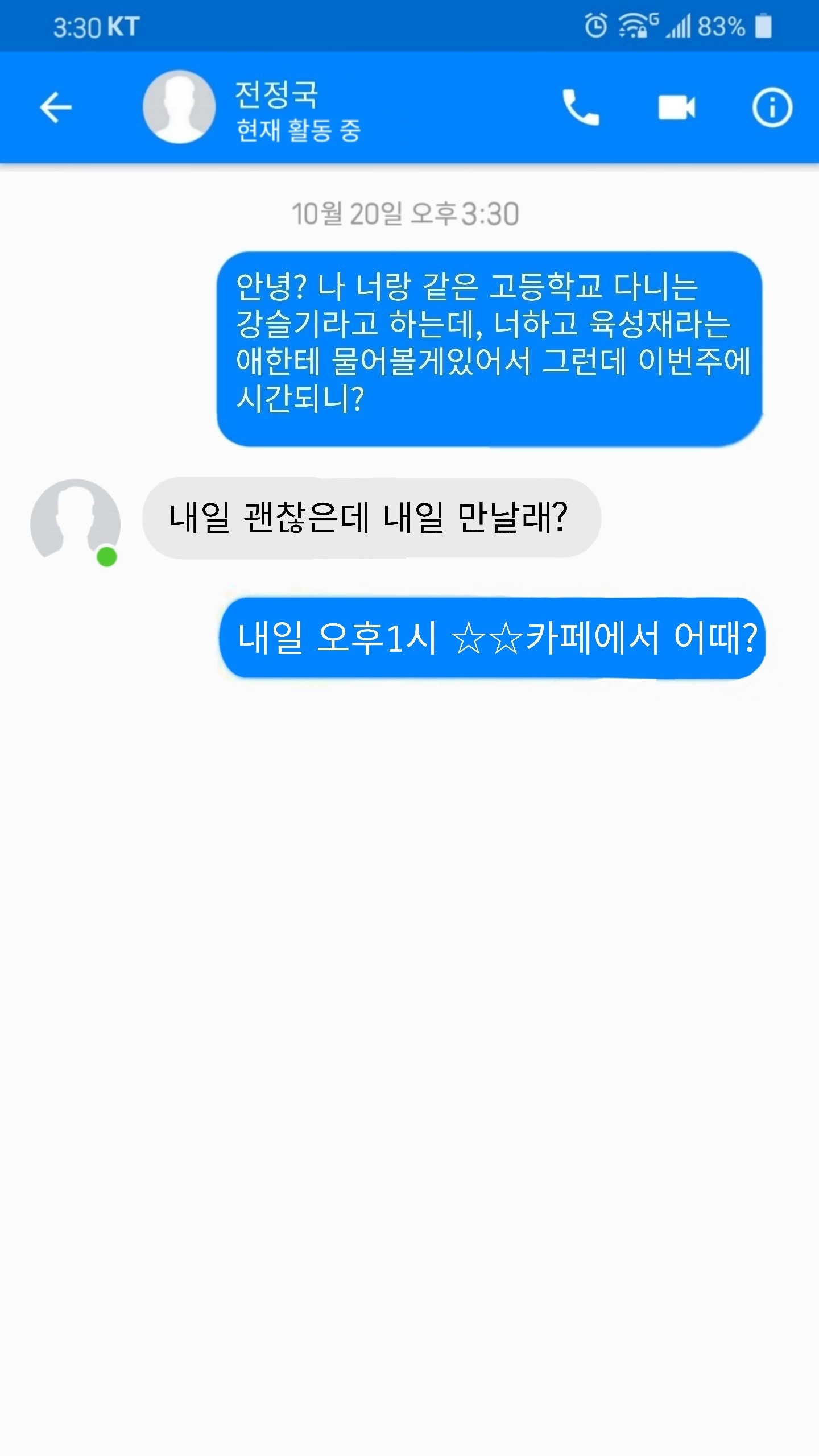Start a voice call with 전정국
819x1456 pixels.
(x=581, y=107)
